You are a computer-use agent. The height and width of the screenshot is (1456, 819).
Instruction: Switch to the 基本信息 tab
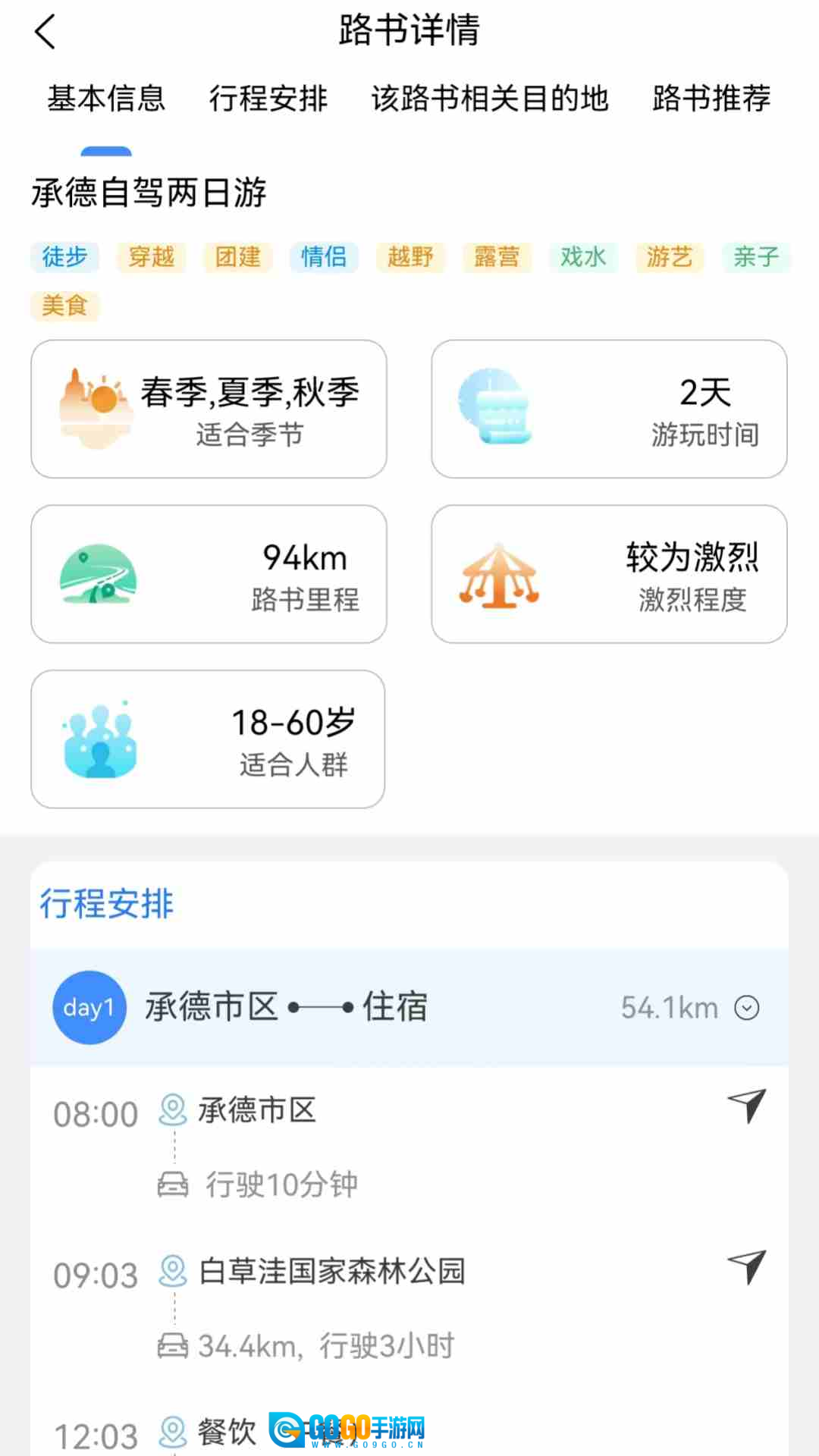coord(106,99)
